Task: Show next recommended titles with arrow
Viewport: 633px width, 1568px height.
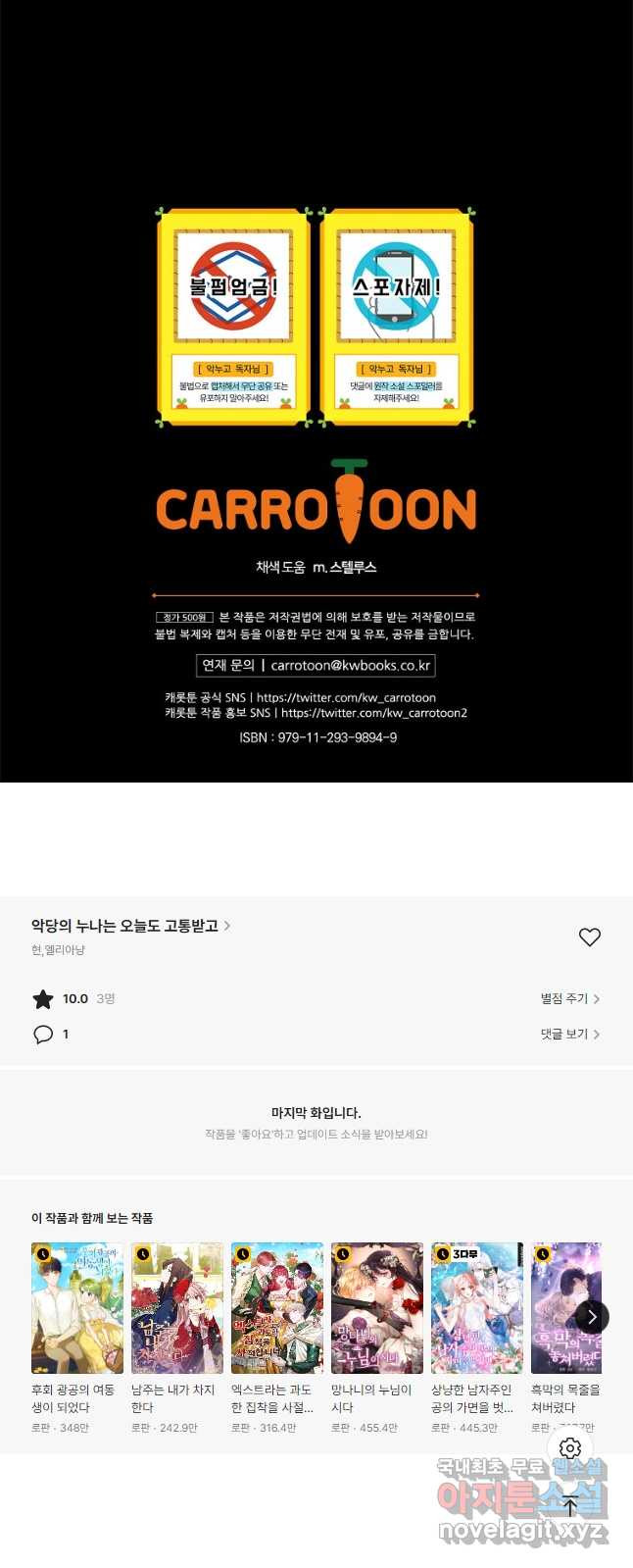Action: [x=591, y=1317]
